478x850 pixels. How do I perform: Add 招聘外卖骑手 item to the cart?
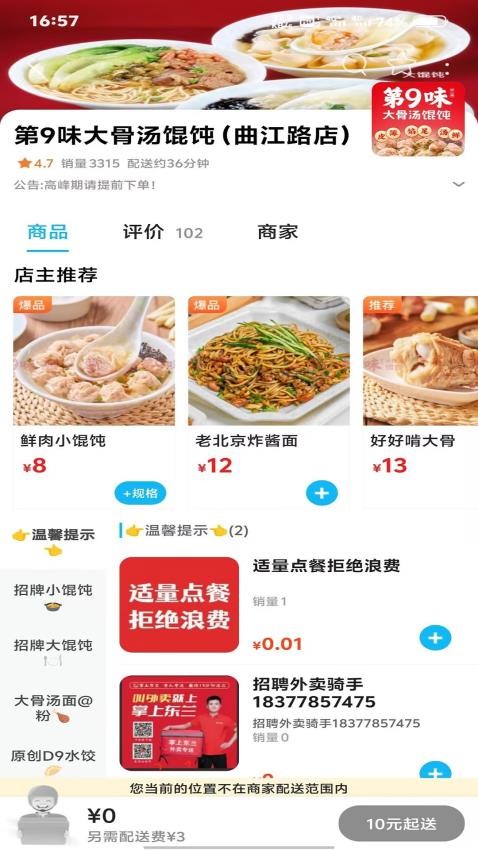coord(435,771)
